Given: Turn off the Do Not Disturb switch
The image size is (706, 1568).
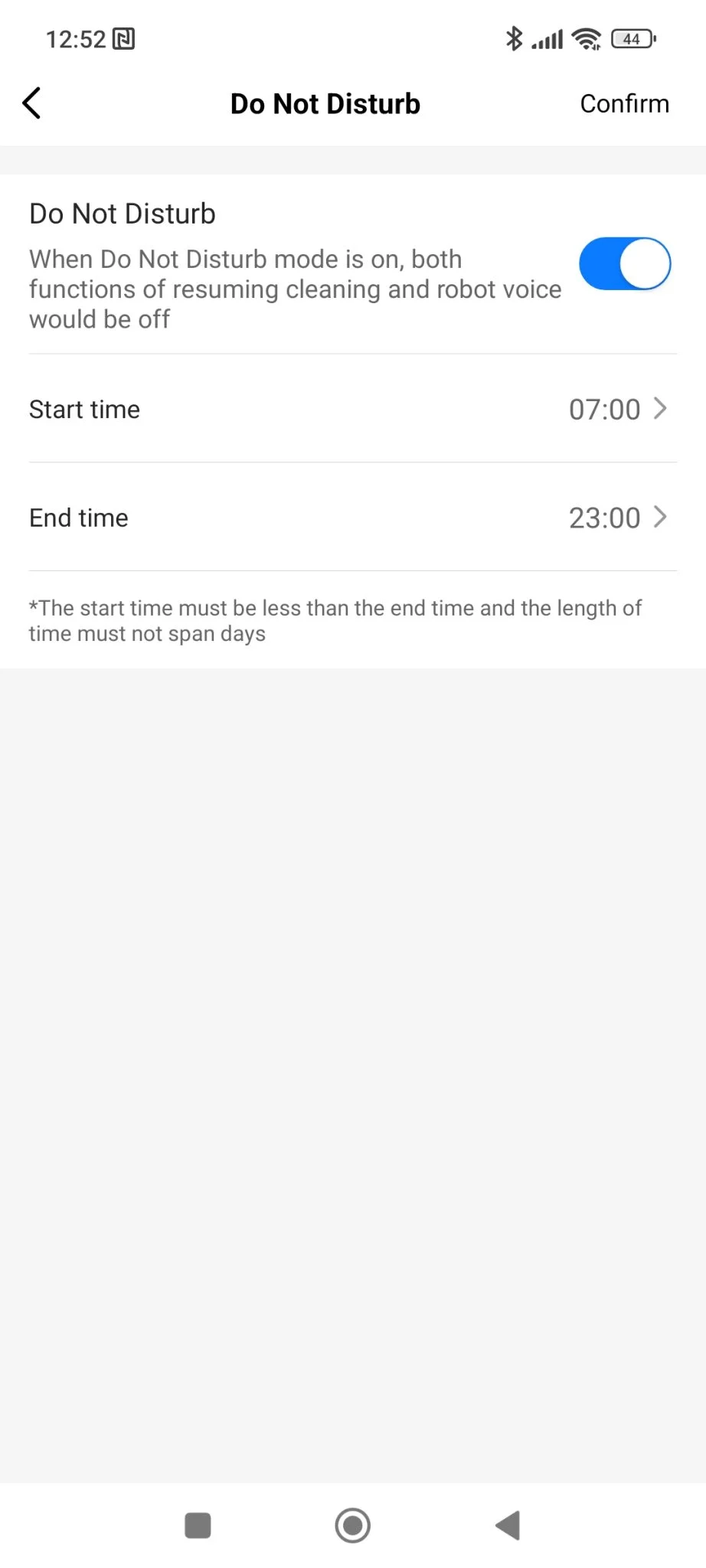Looking at the screenshot, I should (624, 264).
